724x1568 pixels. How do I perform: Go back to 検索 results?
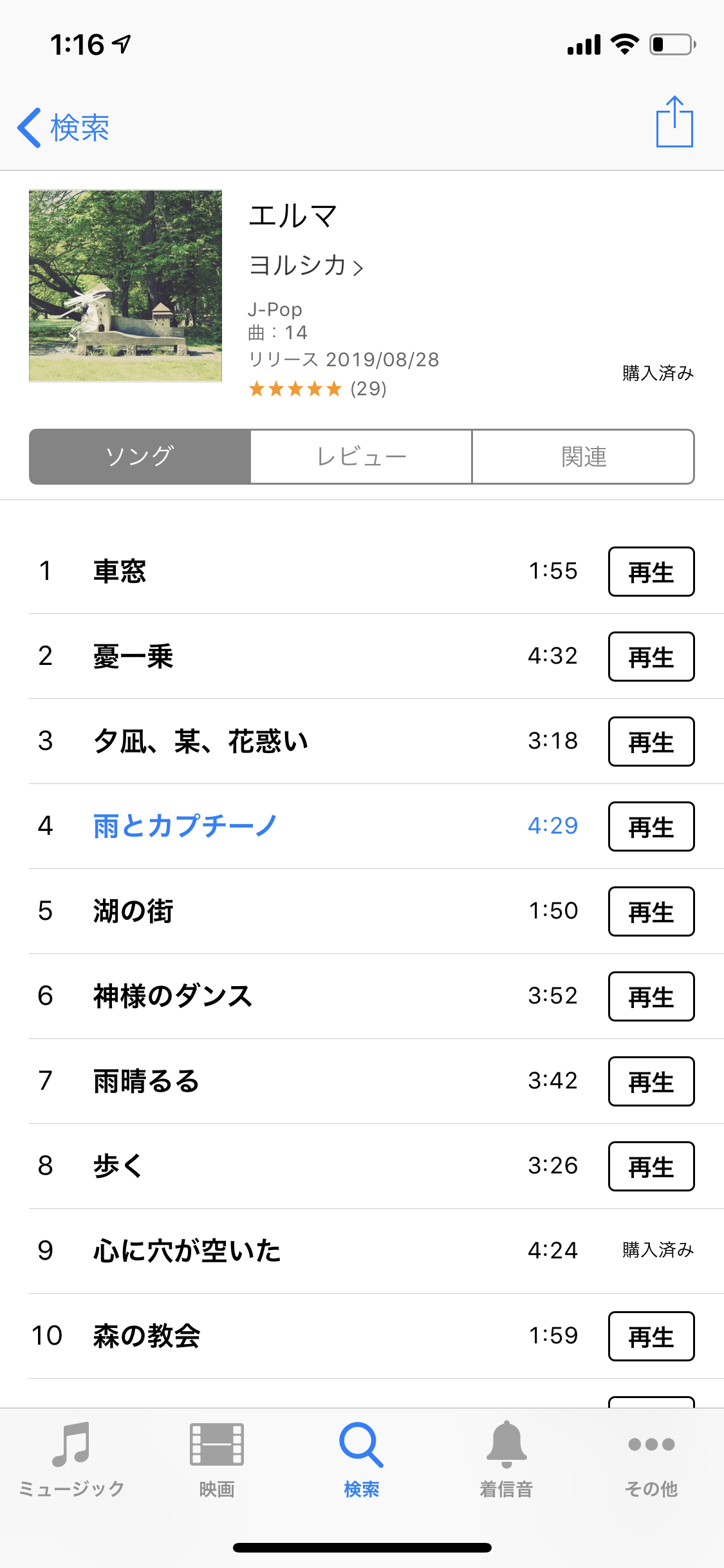coord(63,127)
